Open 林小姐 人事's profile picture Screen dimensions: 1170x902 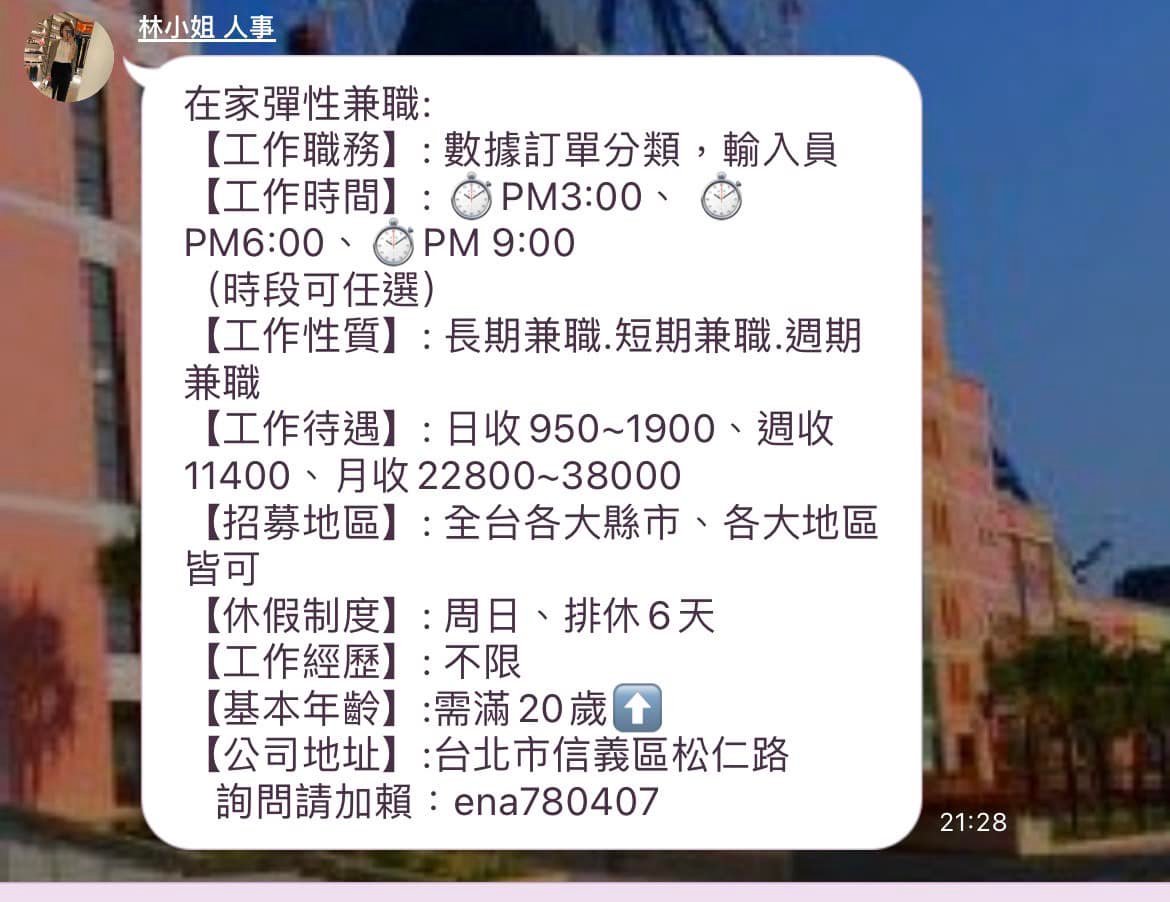pos(68,58)
